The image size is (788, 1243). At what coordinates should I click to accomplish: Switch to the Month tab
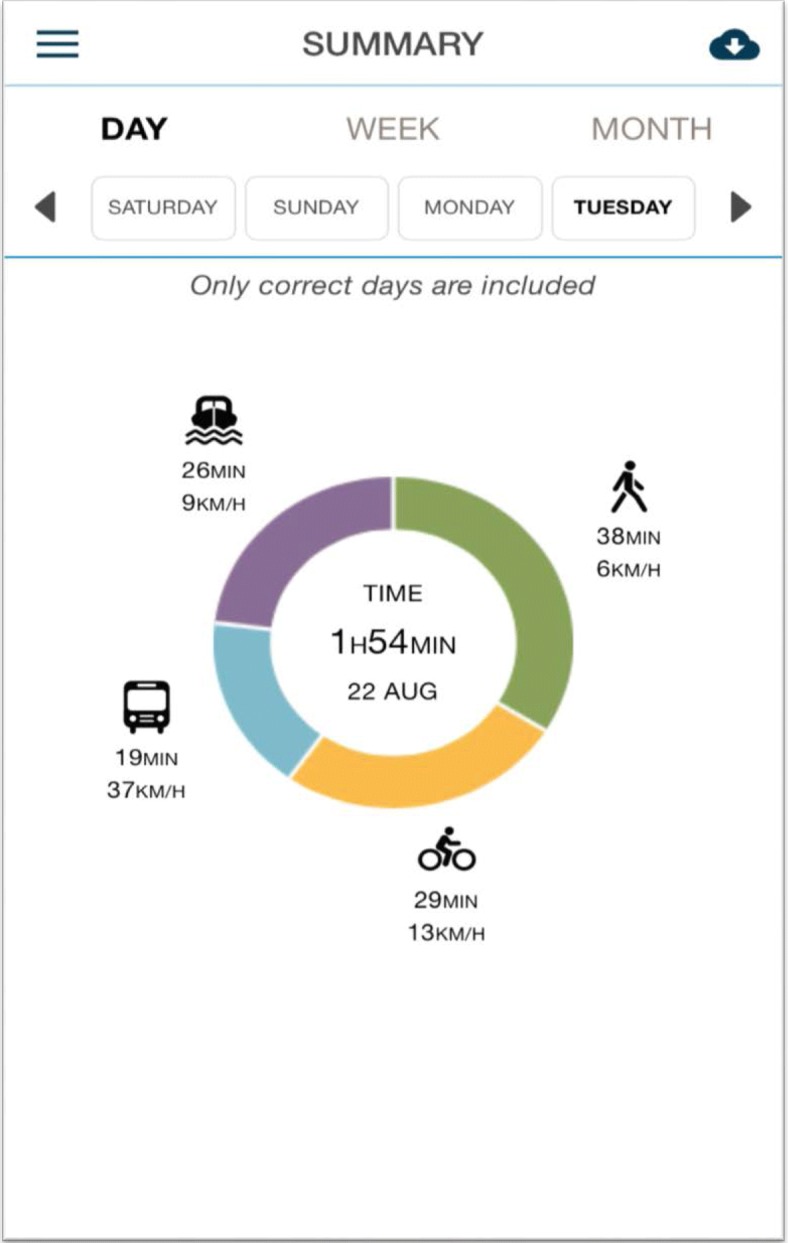(651, 129)
